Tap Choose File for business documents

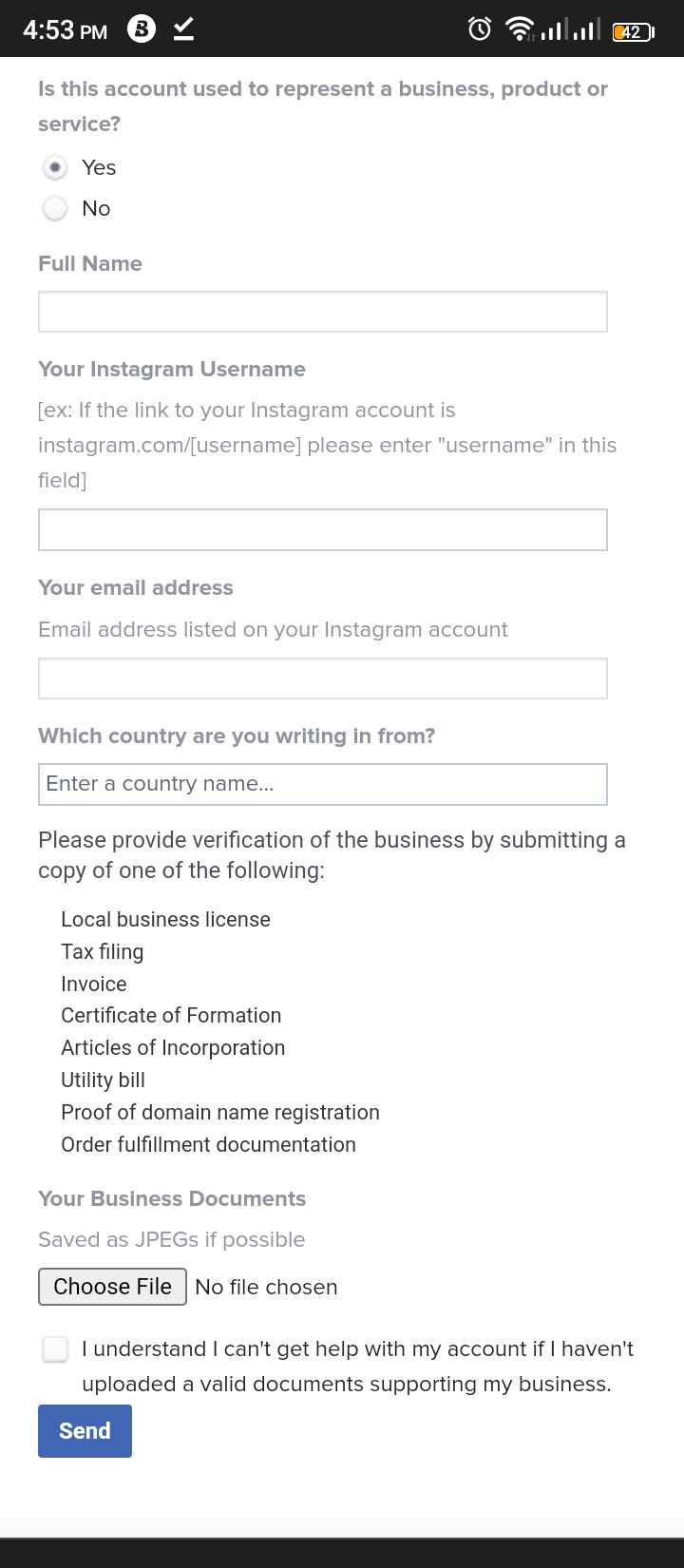[x=112, y=1287]
